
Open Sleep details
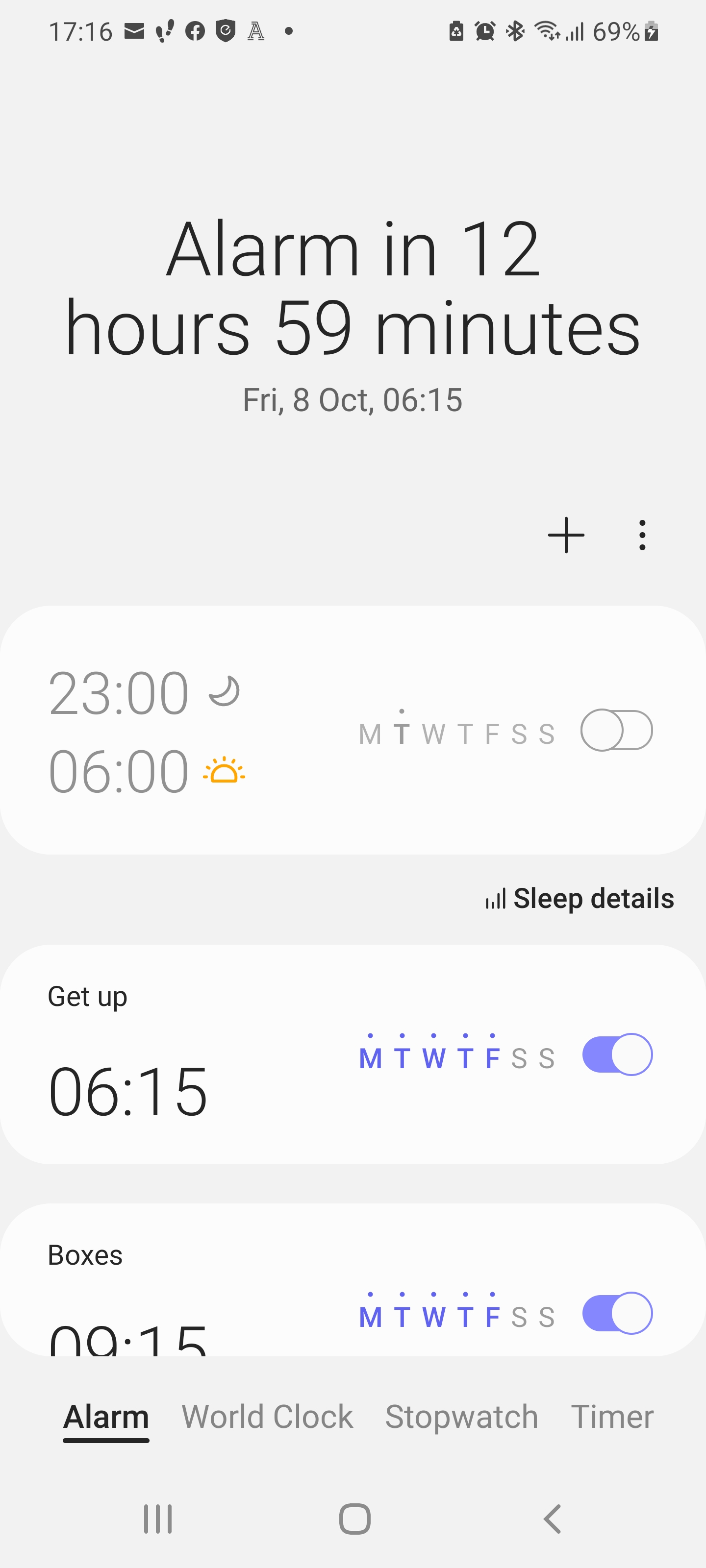tap(580, 899)
